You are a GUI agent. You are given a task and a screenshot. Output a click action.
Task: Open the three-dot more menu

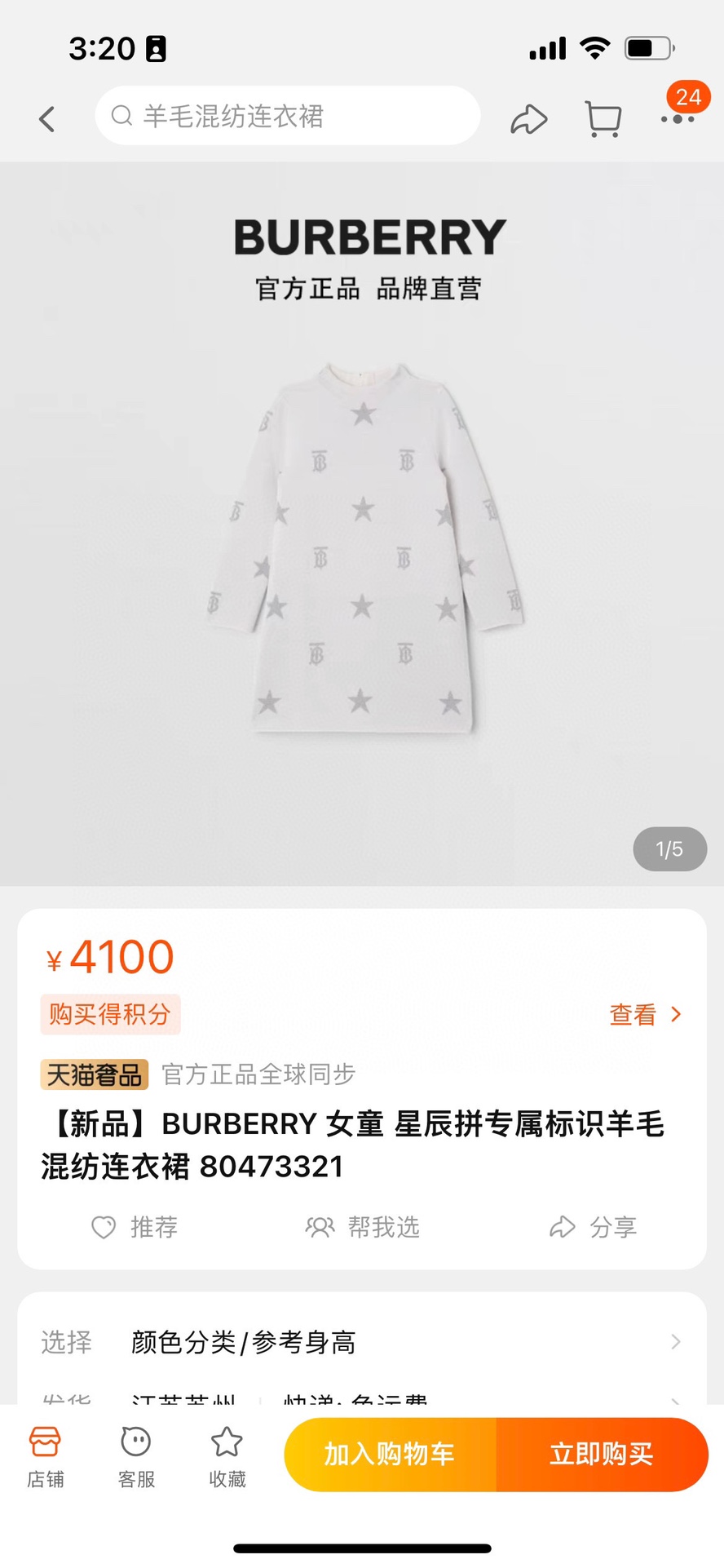point(678,119)
